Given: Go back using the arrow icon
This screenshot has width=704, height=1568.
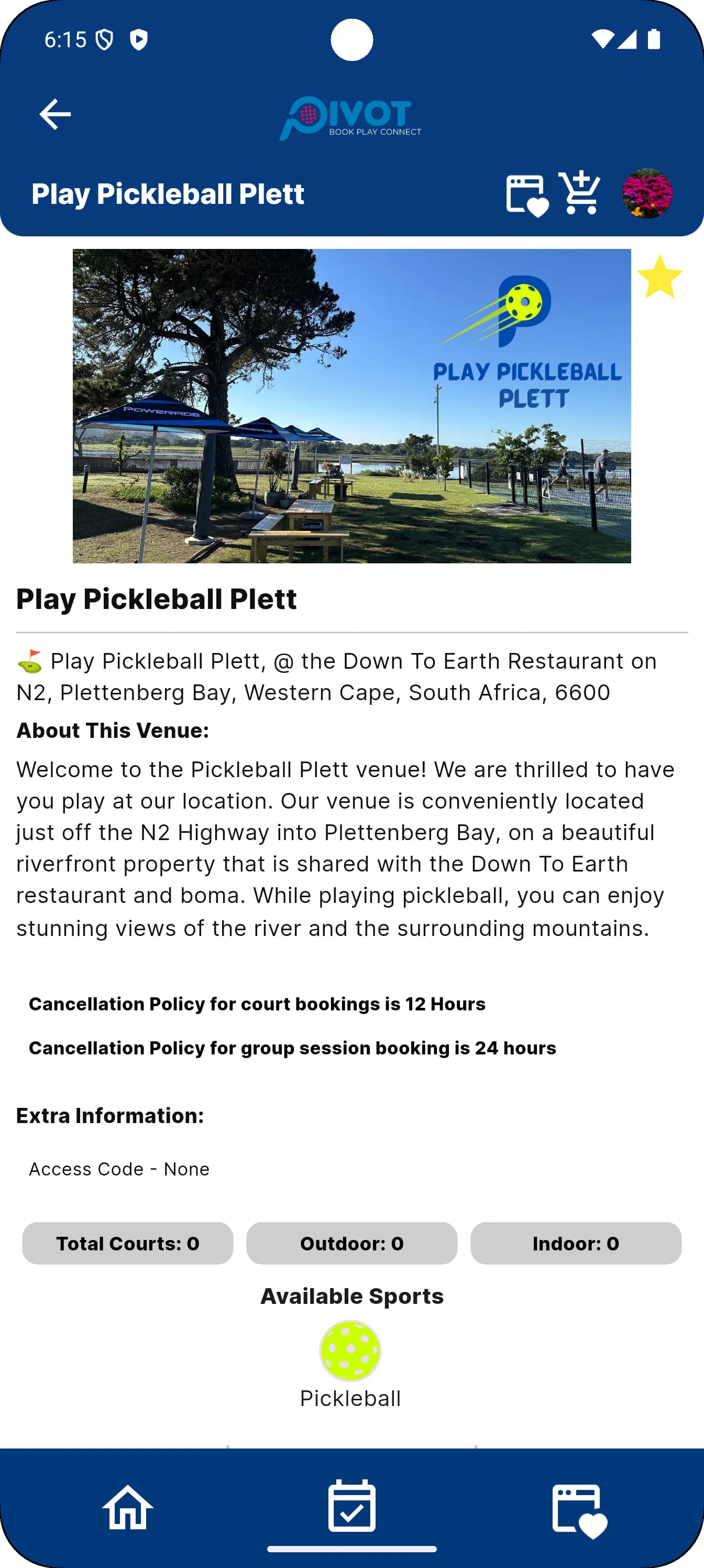Looking at the screenshot, I should pyautogui.click(x=55, y=114).
